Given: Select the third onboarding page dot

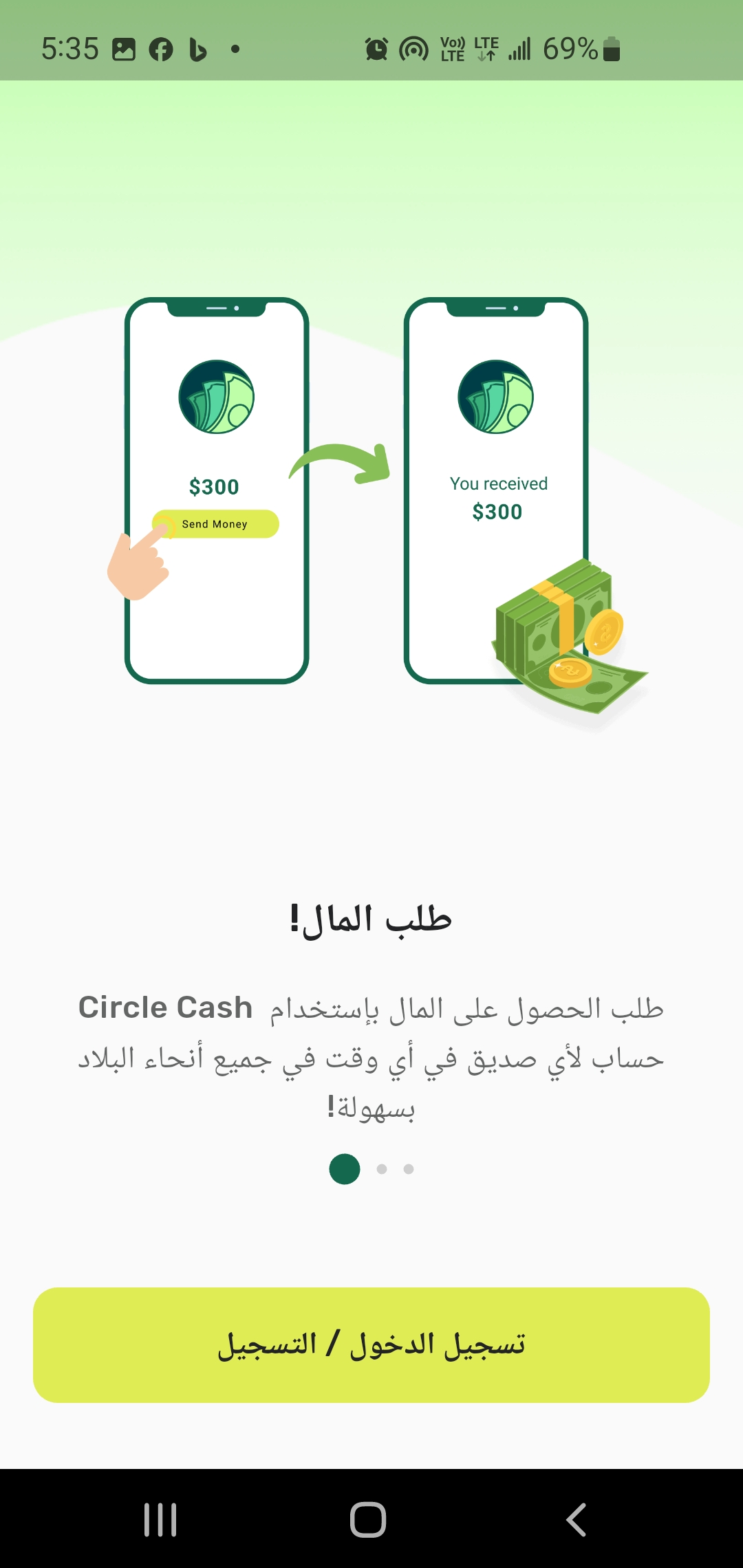Looking at the screenshot, I should coord(409,1169).
